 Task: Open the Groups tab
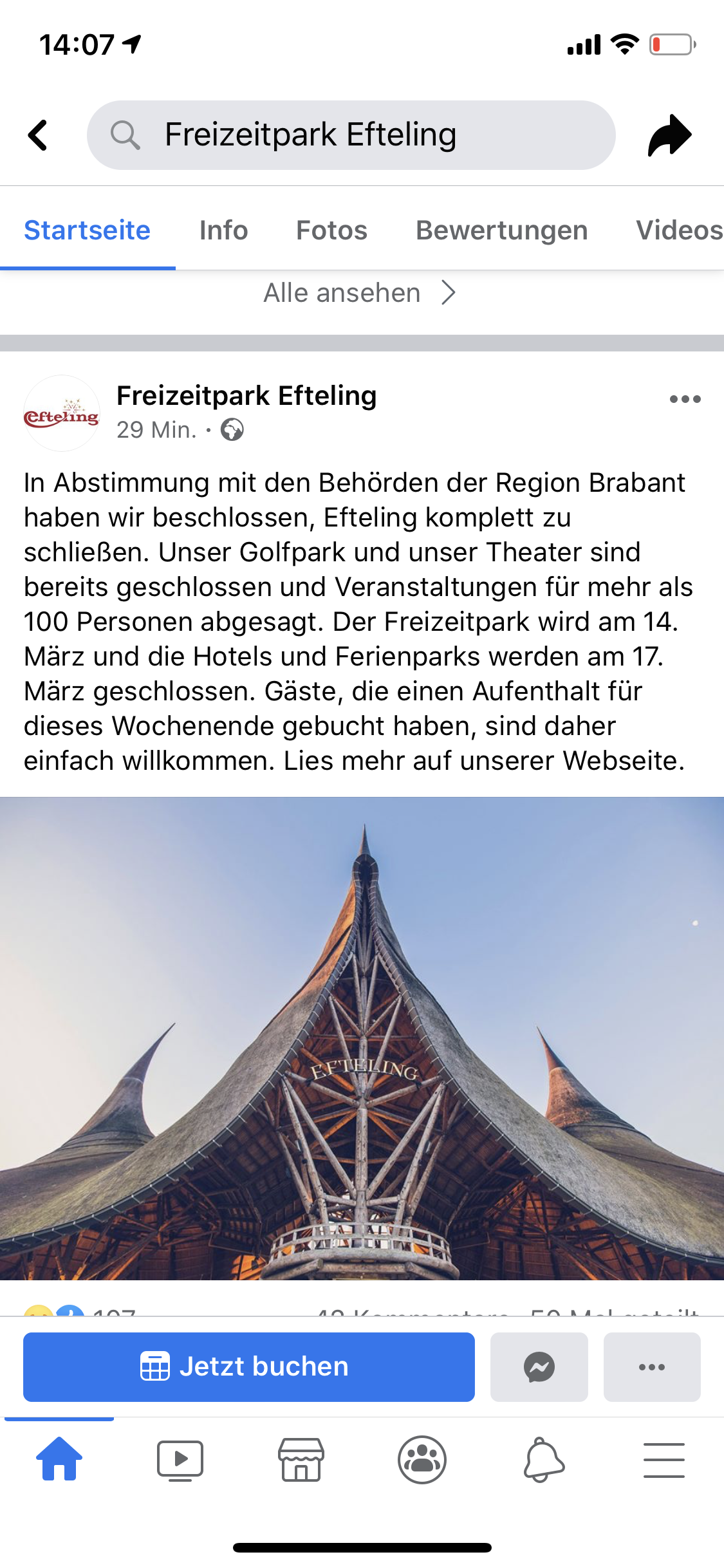point(422,1459)
